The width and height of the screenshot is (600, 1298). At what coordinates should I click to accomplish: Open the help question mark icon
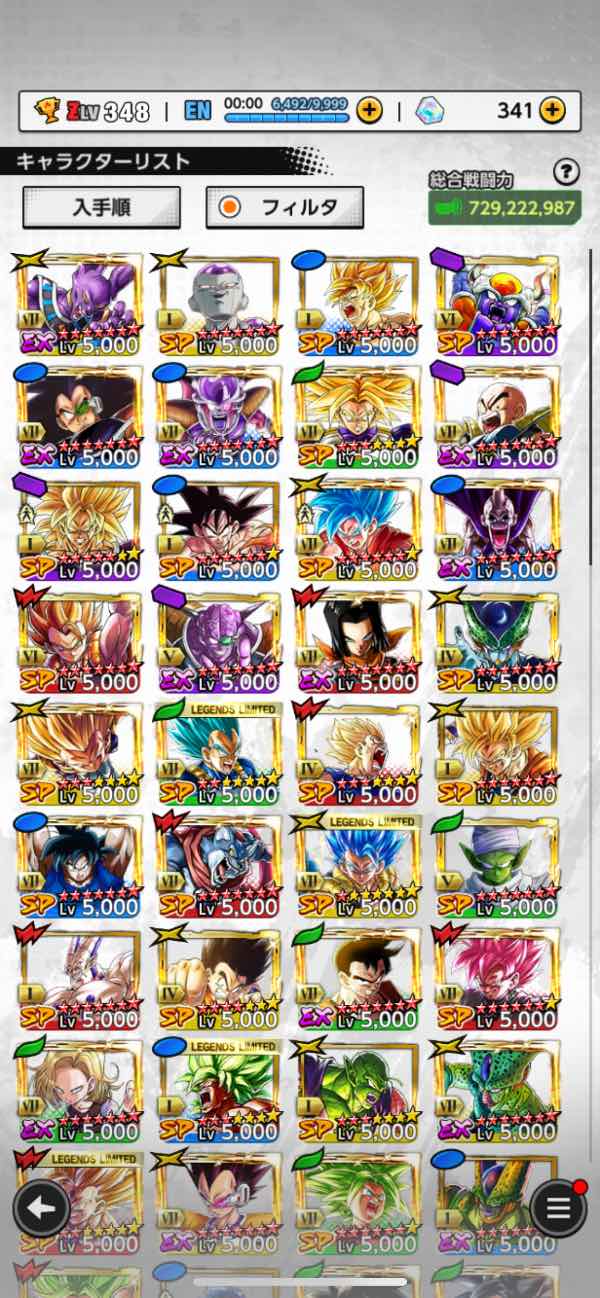coord(566,172)
